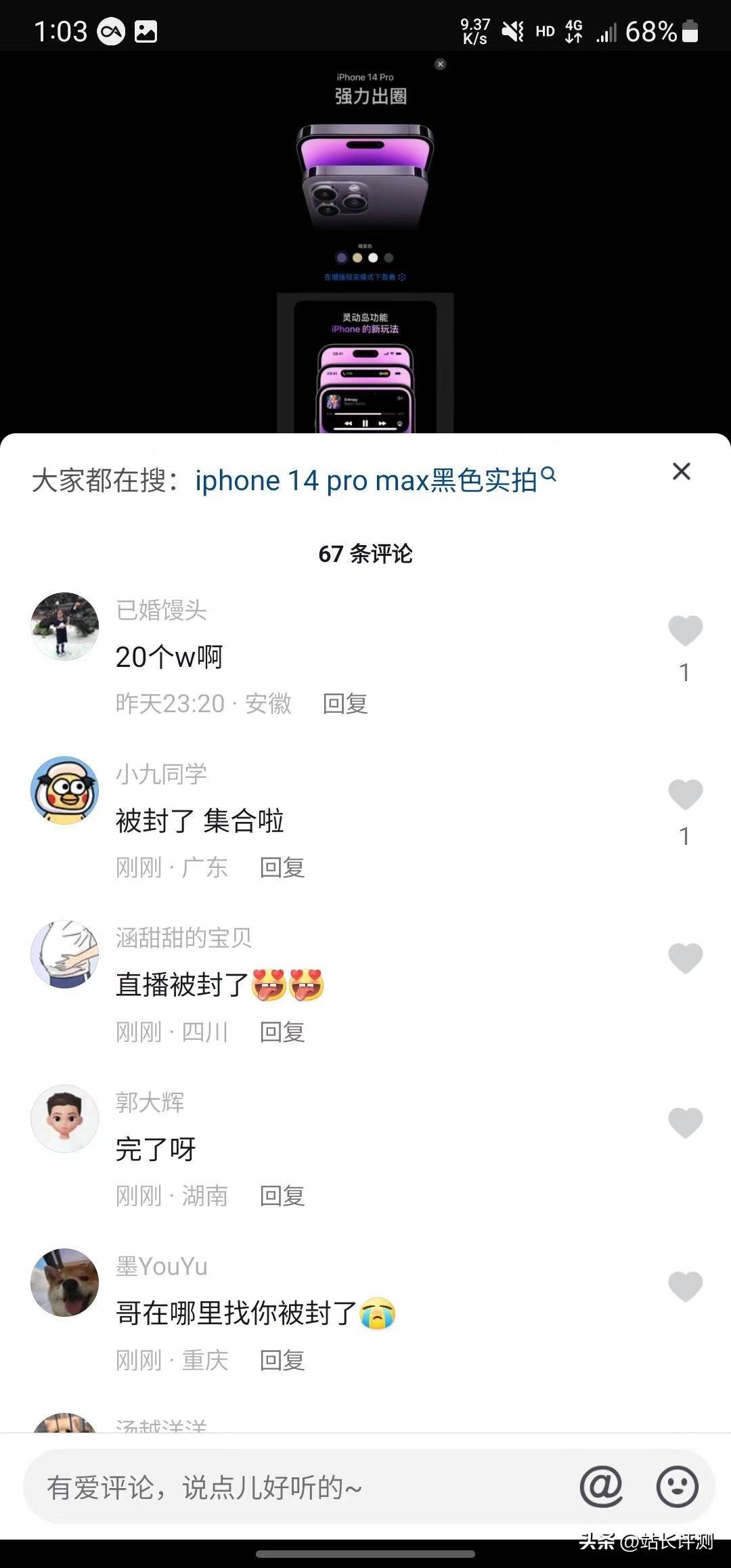
Task: Toggle like on 已婚馒头's comment
Action: [686, 631]
